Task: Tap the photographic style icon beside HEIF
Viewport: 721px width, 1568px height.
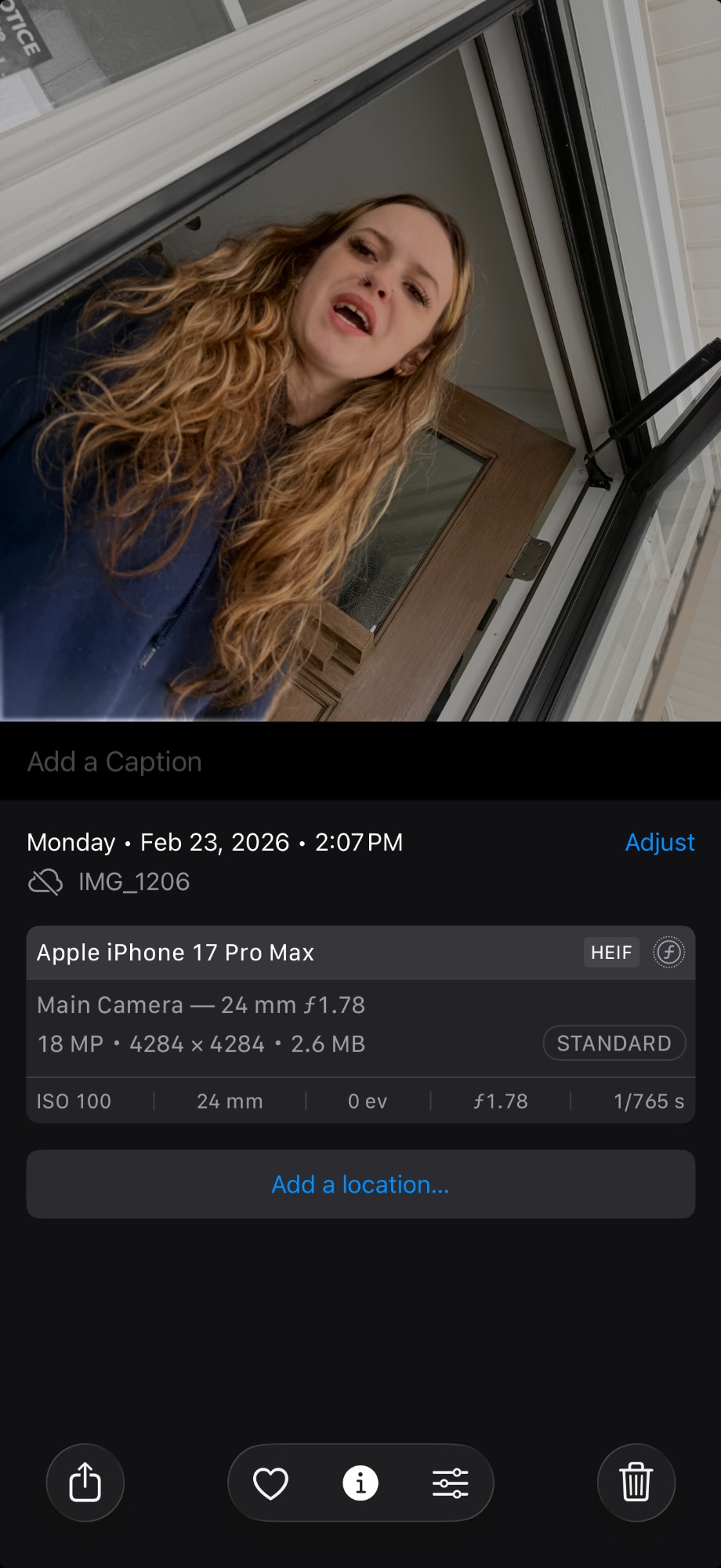Action: (668, 953)
